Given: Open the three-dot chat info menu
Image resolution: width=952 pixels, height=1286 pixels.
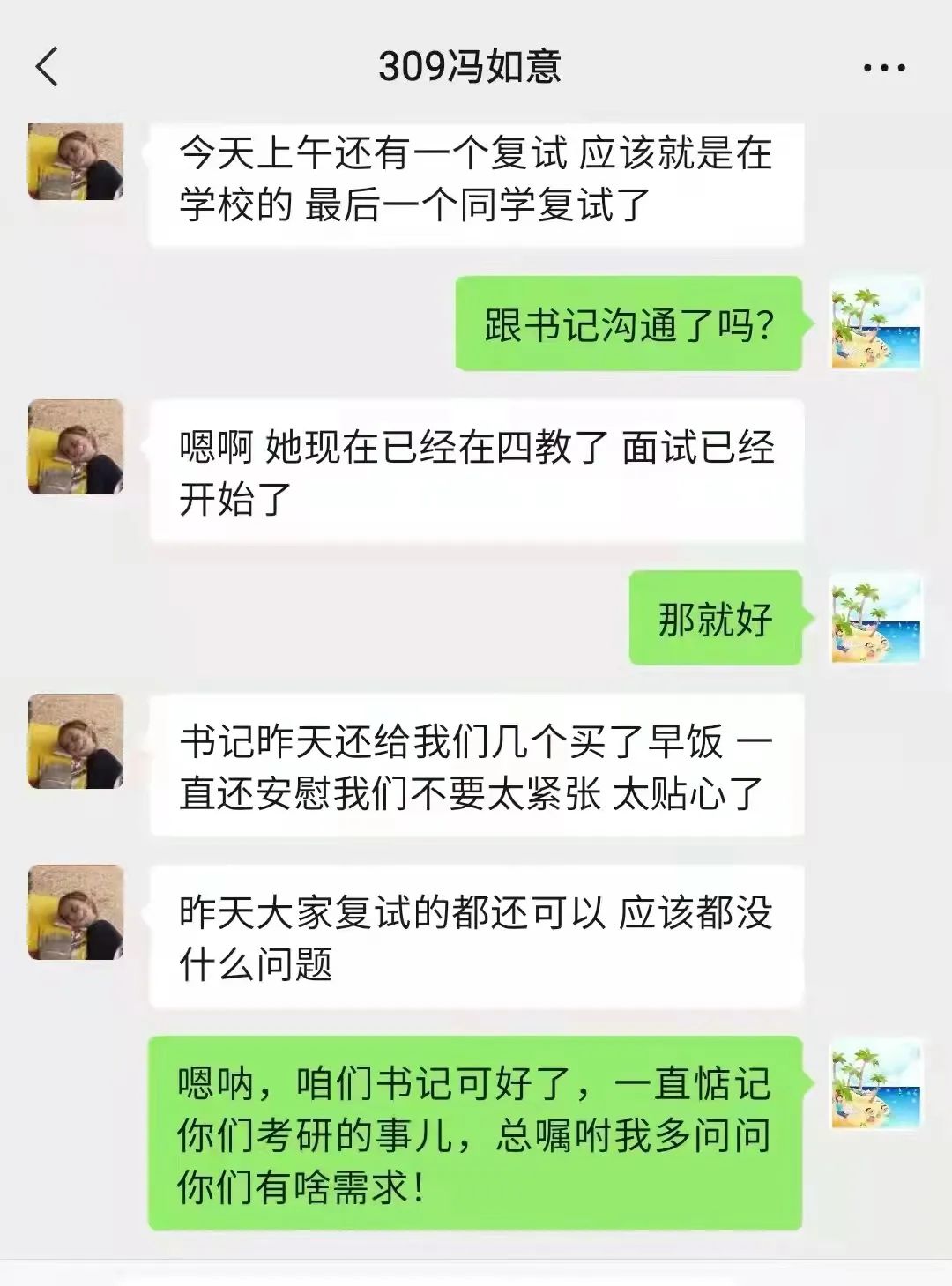Looking at the screenshot, I should (x=884, y=68).
